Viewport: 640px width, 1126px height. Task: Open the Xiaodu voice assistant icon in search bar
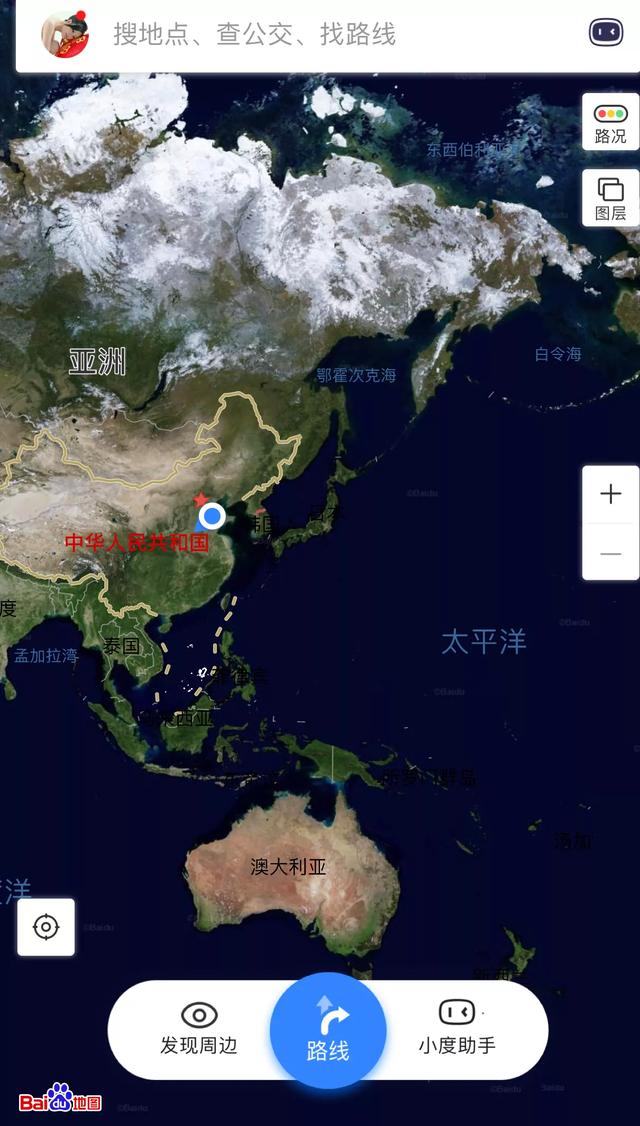click(x=605, y=33)
